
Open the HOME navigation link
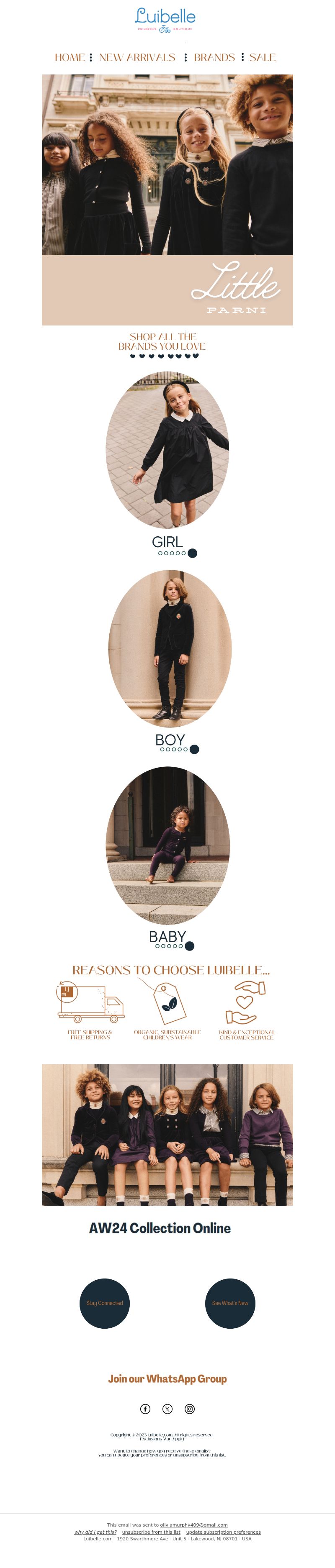coord(70,57)
